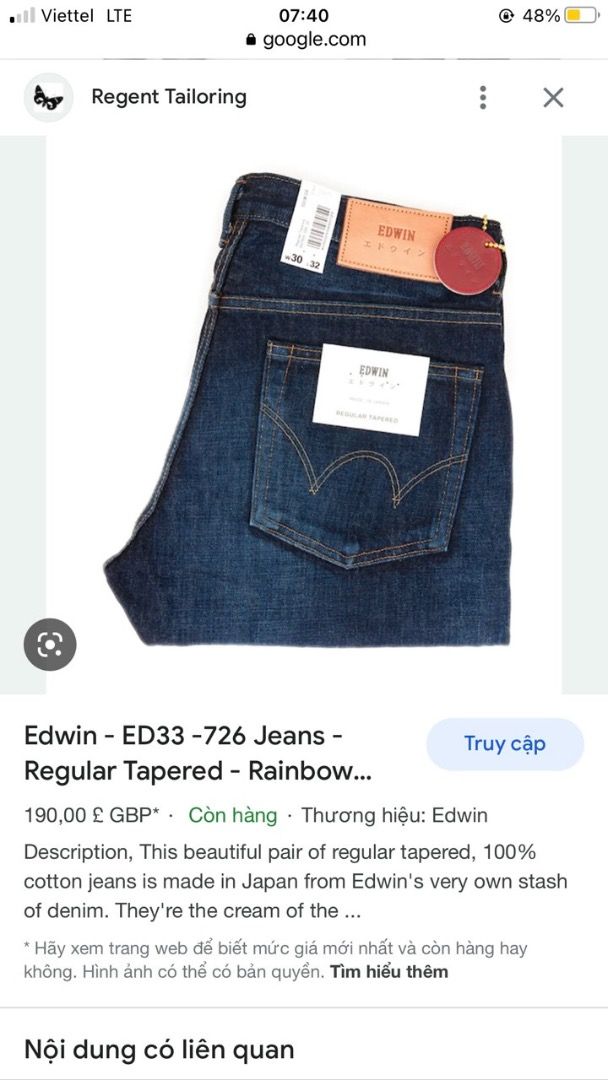This screenshot has width=608, height=1080.
Task: Open the Tìm hiểu thêm link
Action: 389,972
